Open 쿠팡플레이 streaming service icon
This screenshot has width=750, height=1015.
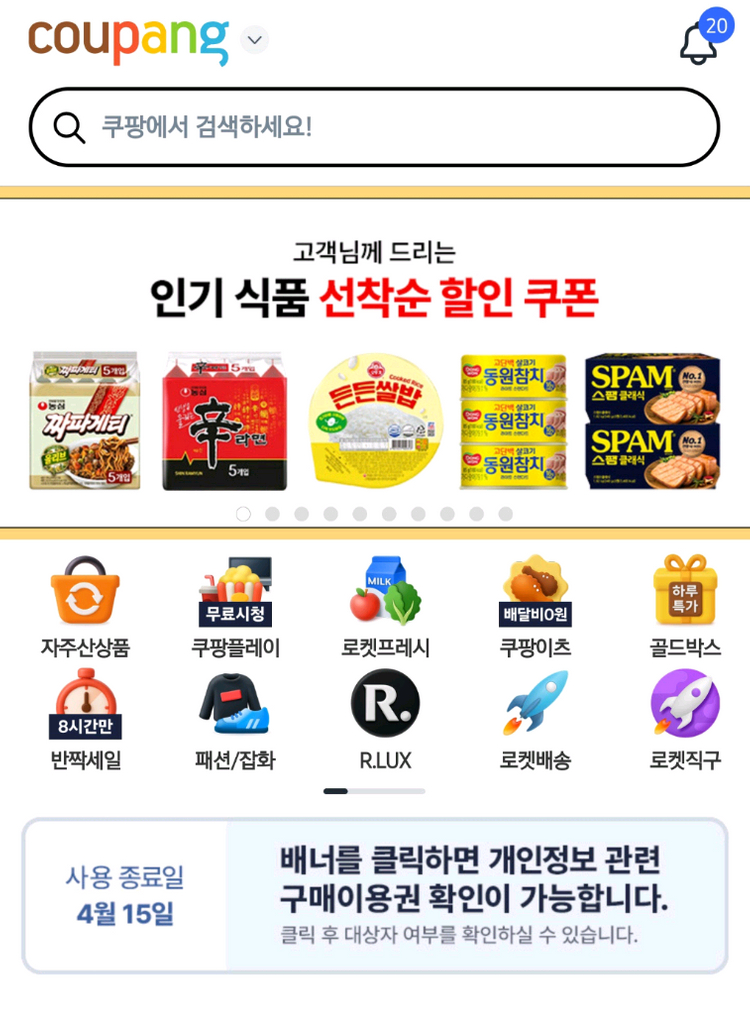(x=234, y=590)
